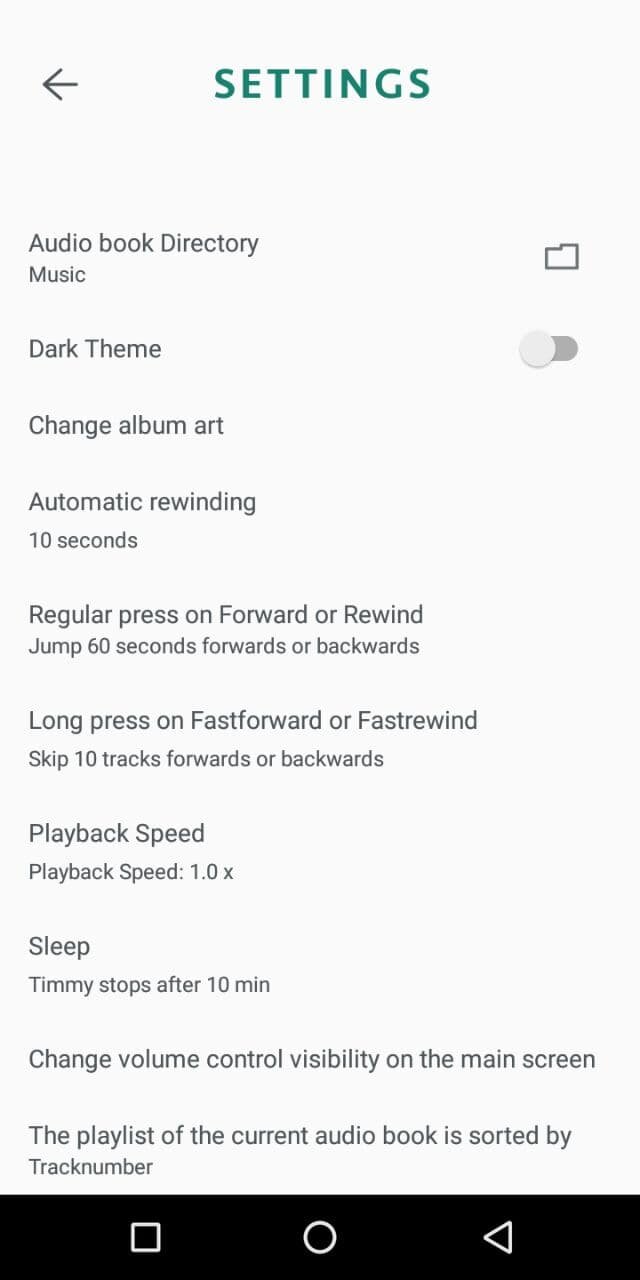Go back using the arrow beside Settings
Image resolution: width=640 pixels, height=1280 pixels.
tap(60, 84)
